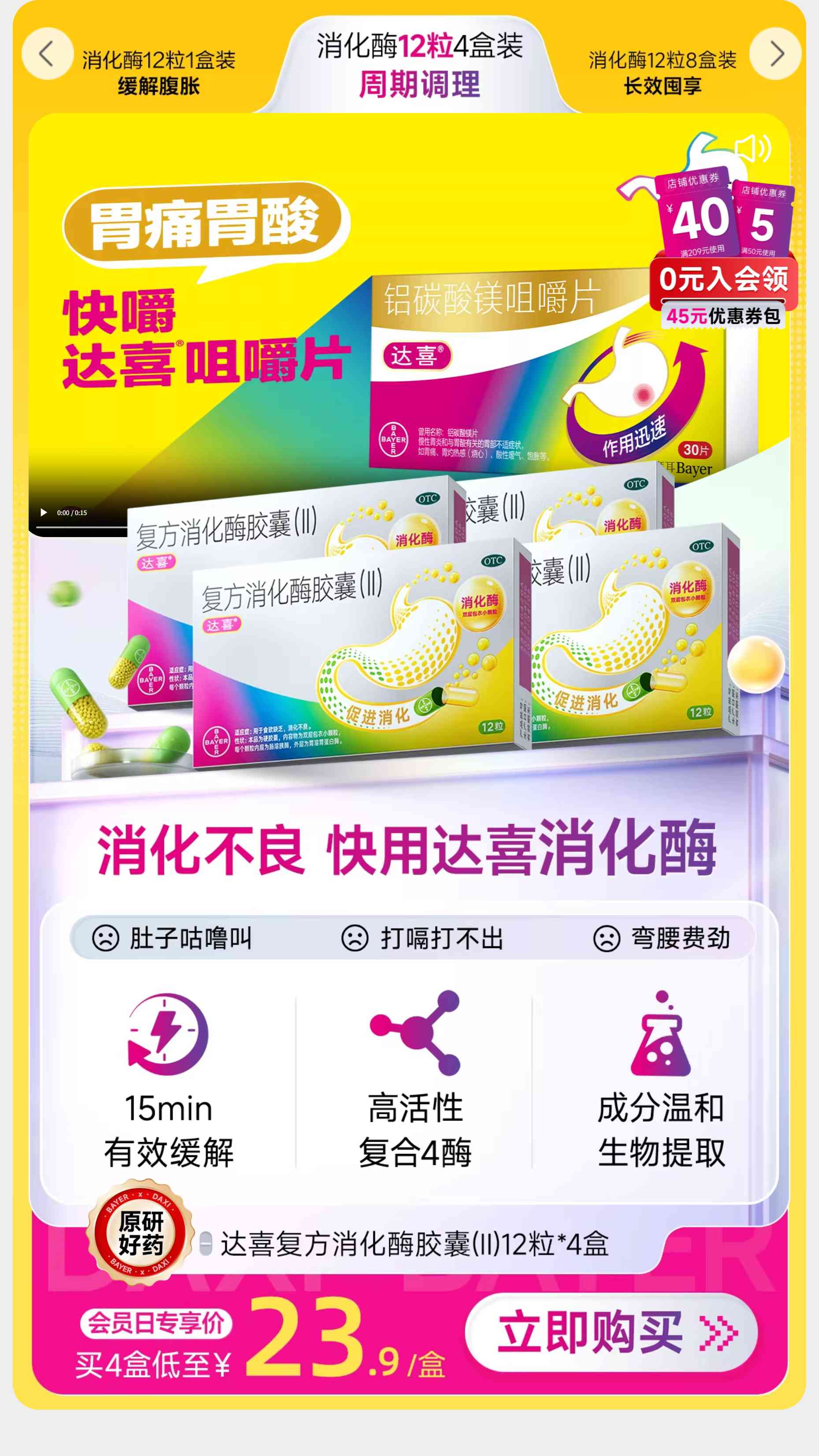This screenshot has width=819, height=1456.
Task: Select the 消化酶12粒4盒装 tab
Action: (419, 65)
